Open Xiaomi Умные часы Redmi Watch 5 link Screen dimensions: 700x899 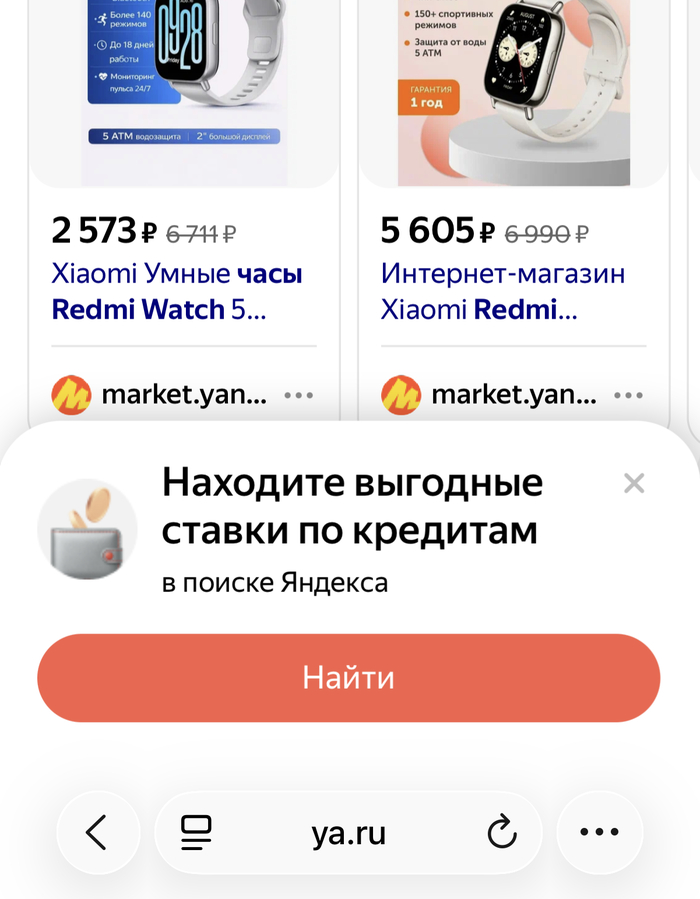pos(177,292)
